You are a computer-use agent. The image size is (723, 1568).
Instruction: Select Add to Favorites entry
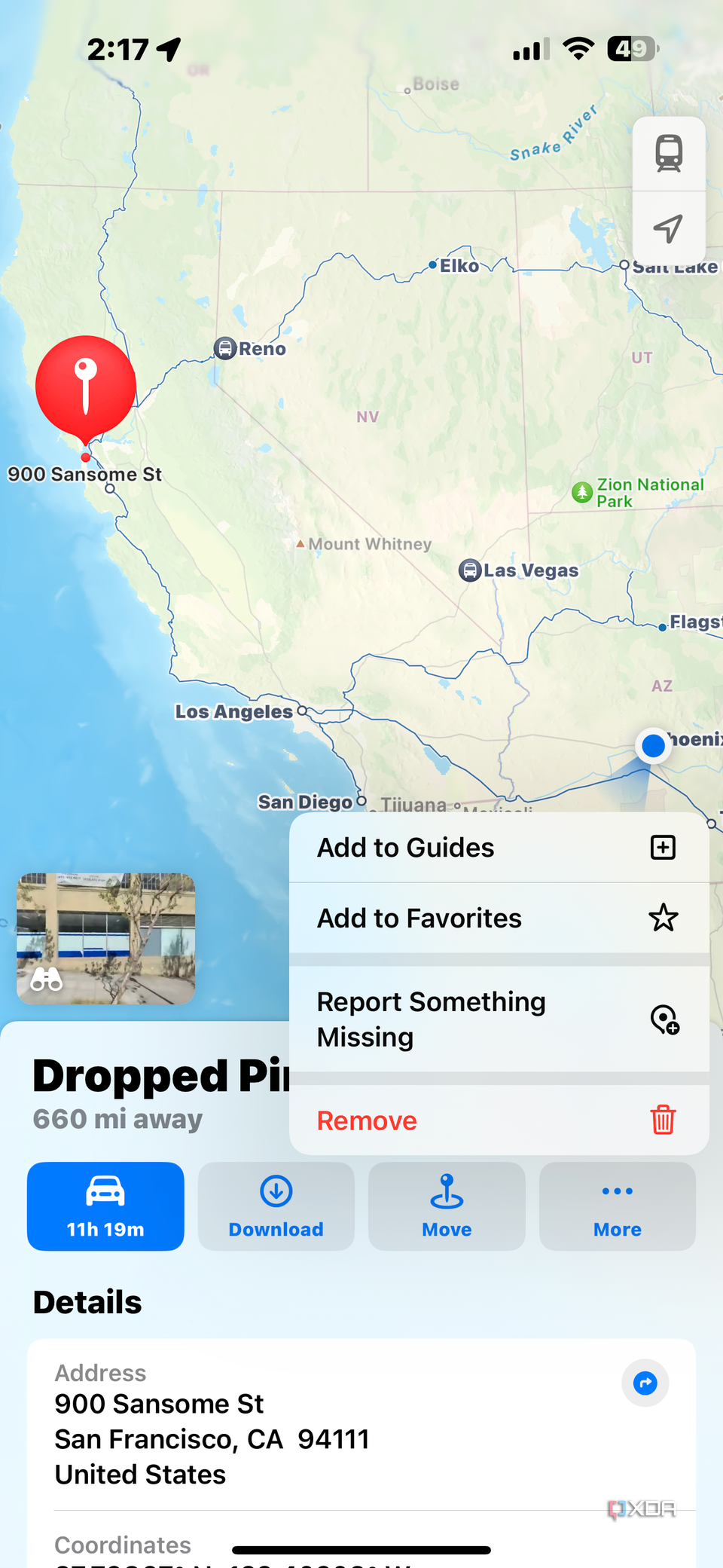pyautogui.click(x=419, y=918)
